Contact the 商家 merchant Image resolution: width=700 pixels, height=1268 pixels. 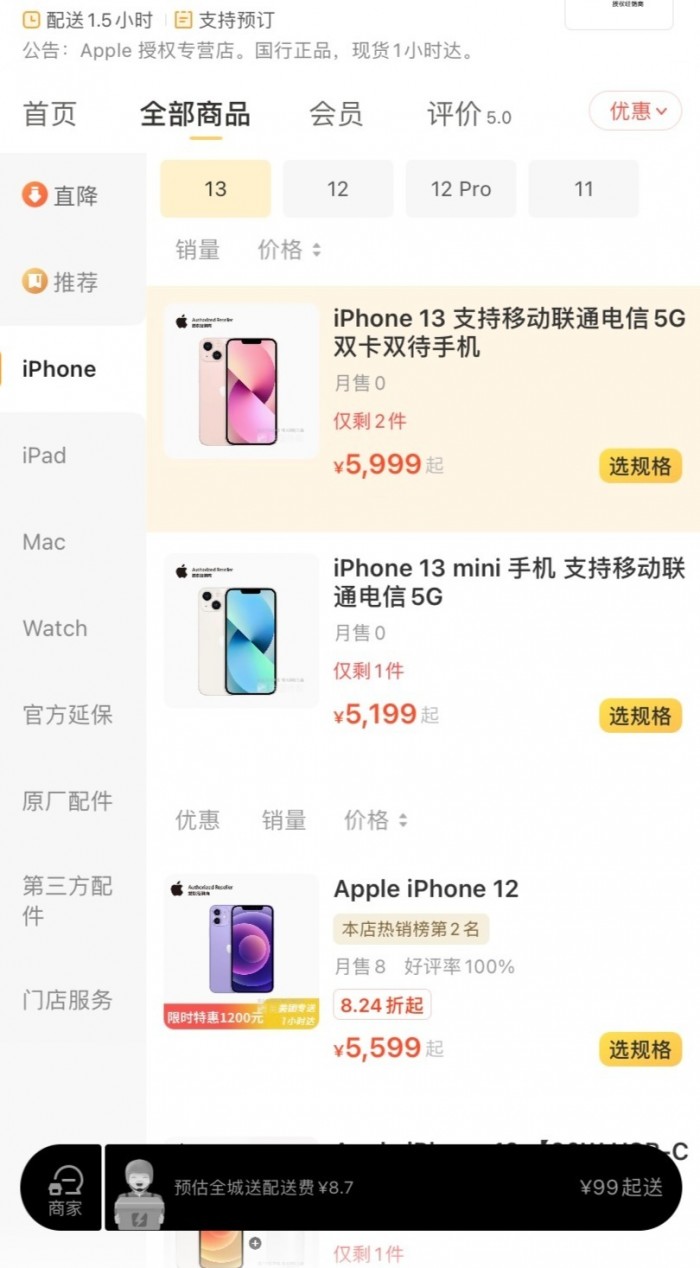[x=65, y=1189]
